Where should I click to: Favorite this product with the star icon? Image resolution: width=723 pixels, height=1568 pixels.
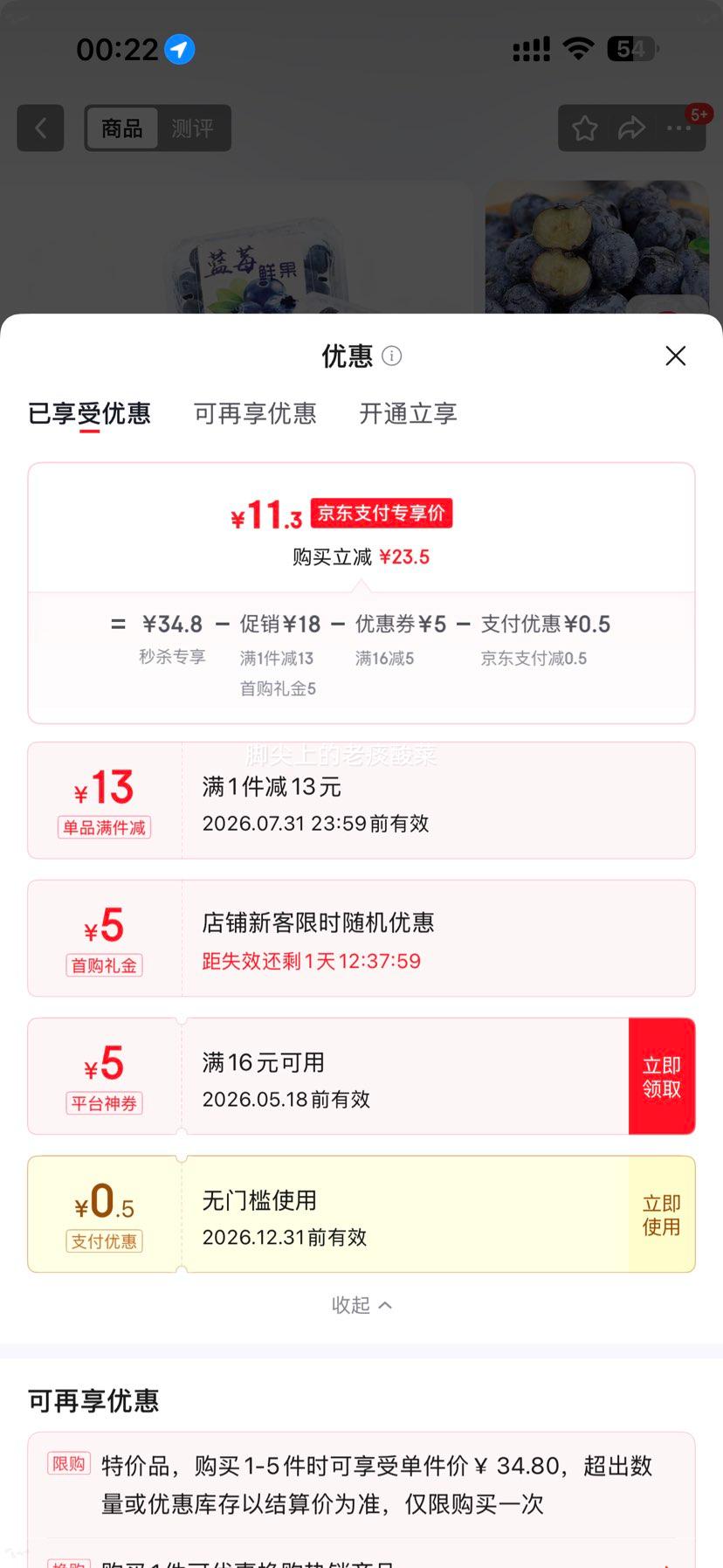click(x=585, y=128)
